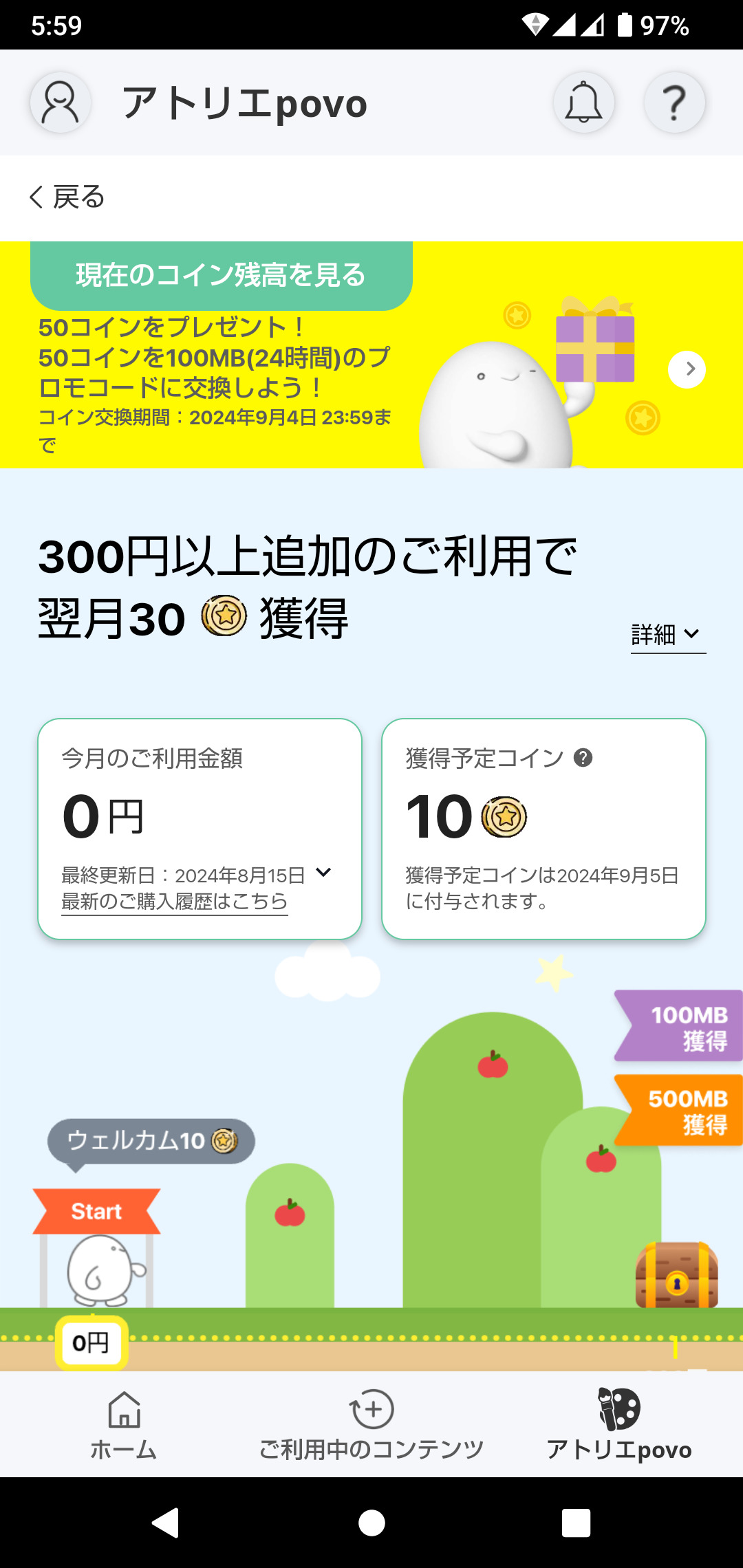Go to the system home screen
This screenshot has width=743, height=1568.
[371, 1523]
